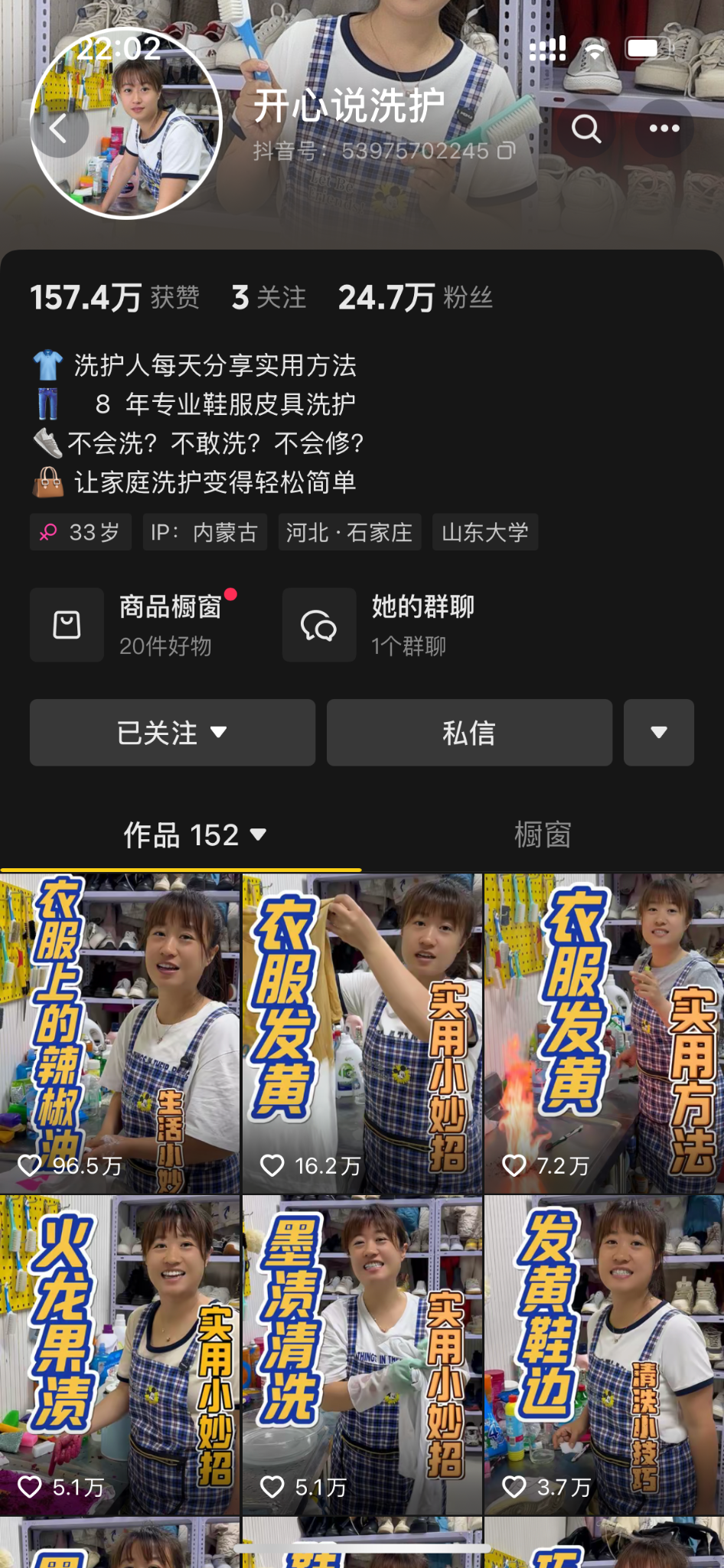Viewport: 724px width, 1568px height.
Task: View the 24.7万 followers list
Action: tap(416, 298)
